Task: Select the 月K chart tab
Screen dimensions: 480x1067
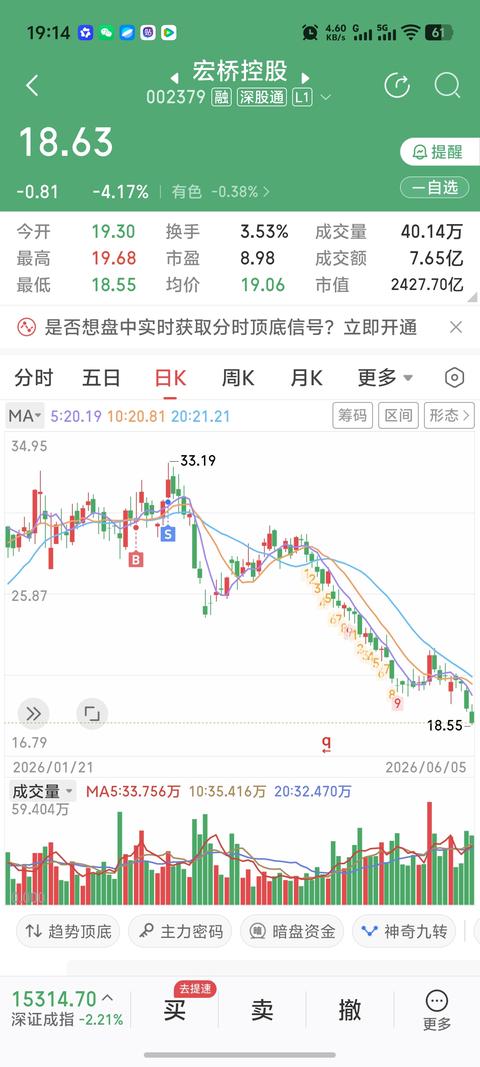Action: pos(306,378)
